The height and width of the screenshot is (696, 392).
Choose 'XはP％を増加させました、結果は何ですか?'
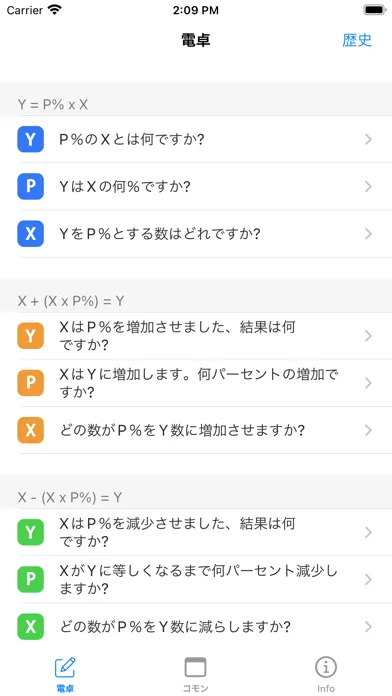(196, 336)
